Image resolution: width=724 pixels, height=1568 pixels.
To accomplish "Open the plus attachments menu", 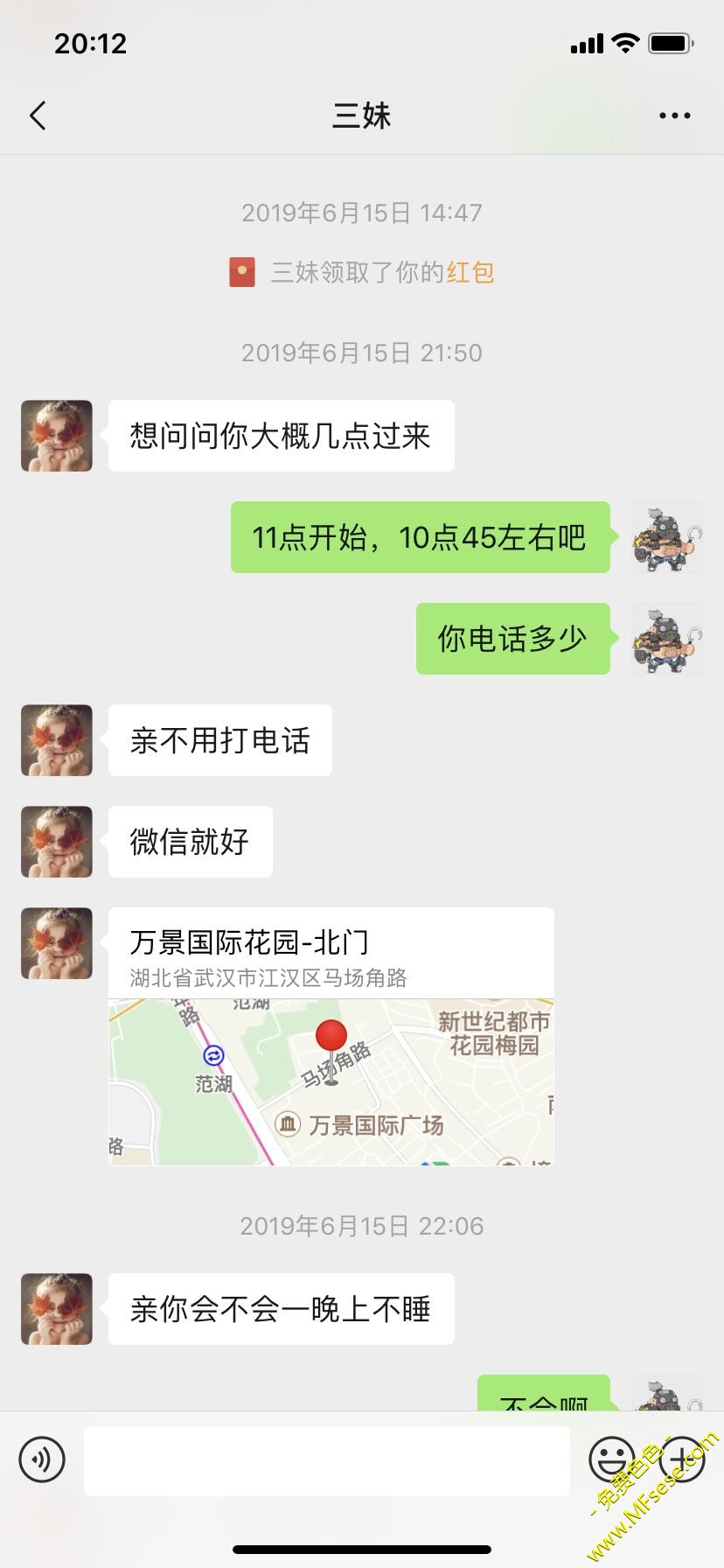I will (681, 1459).
